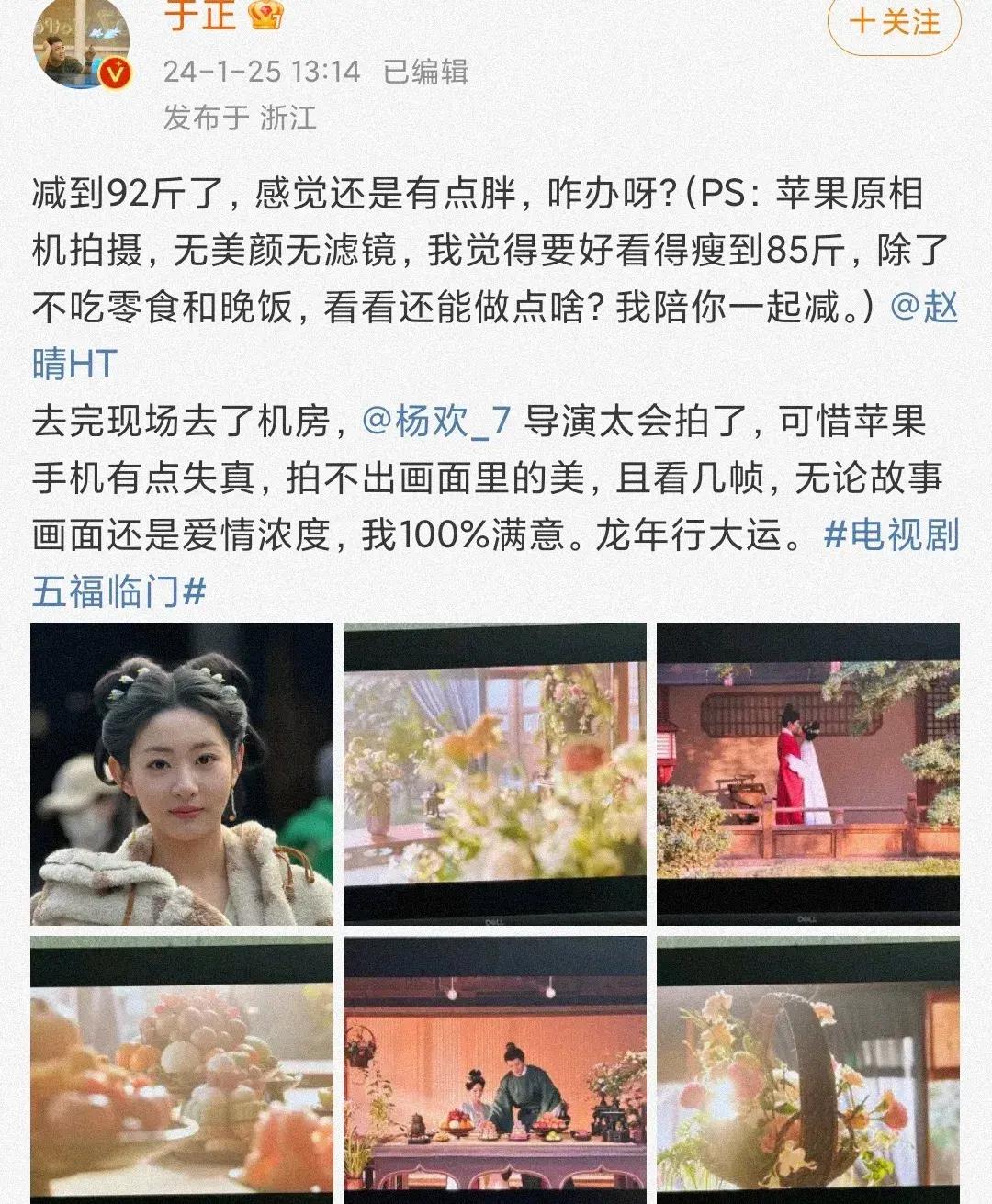
Task: Open the blurred flowers monitor photo
Action: point(494,773)
